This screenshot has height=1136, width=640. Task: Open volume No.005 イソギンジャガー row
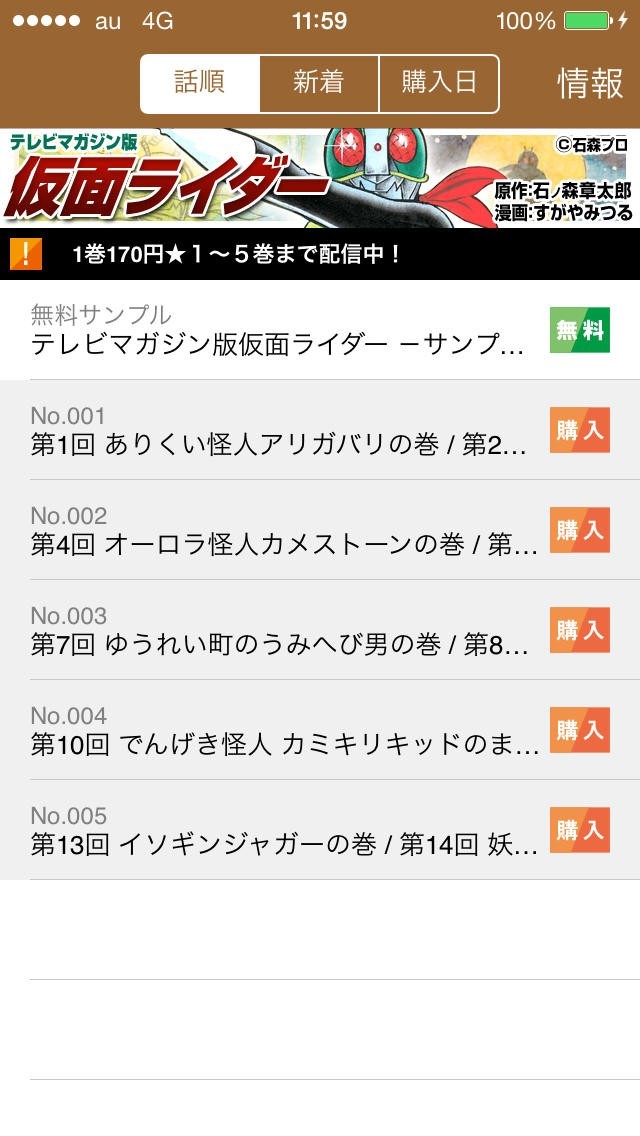pos(278,831)
